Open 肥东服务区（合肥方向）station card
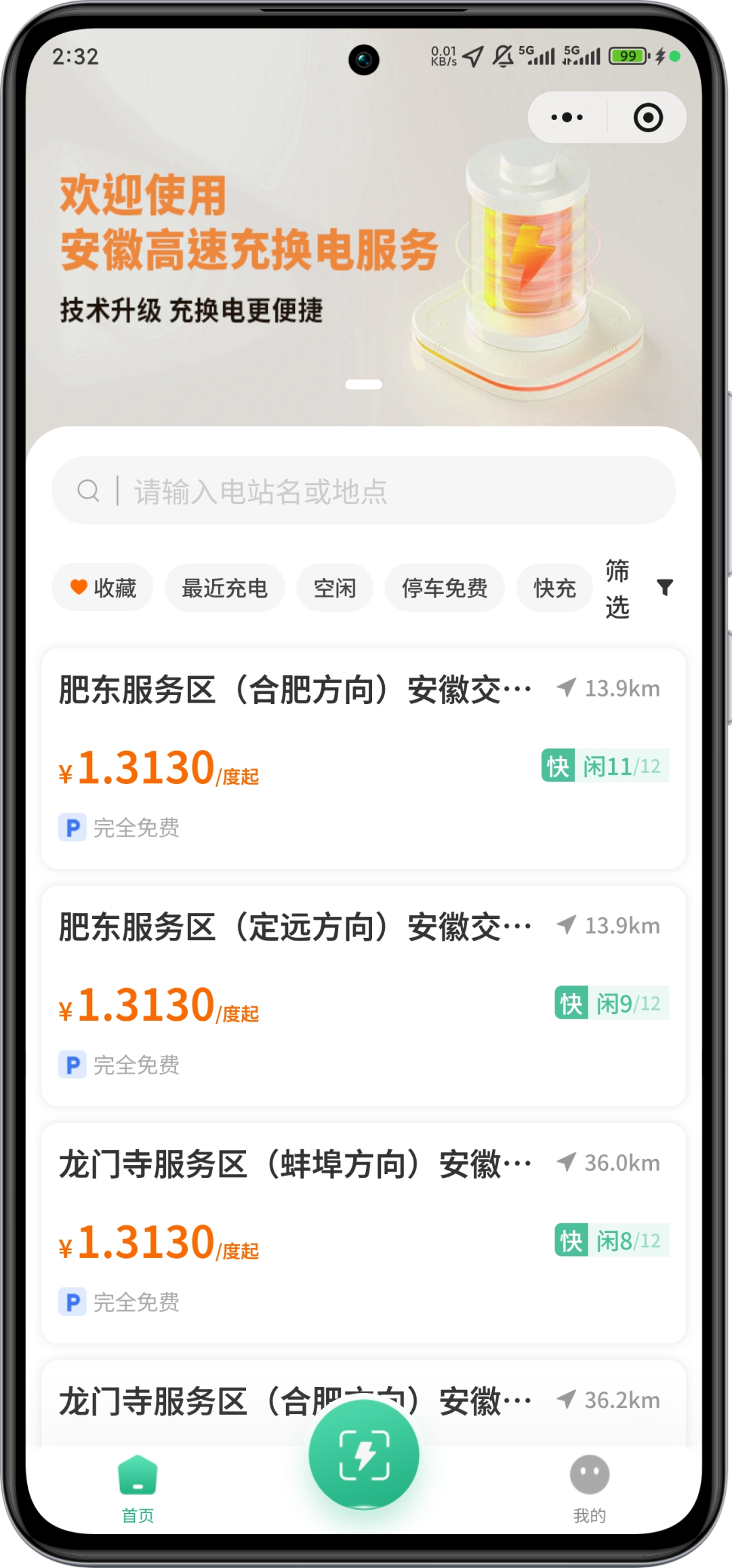 tap(363, 758)
